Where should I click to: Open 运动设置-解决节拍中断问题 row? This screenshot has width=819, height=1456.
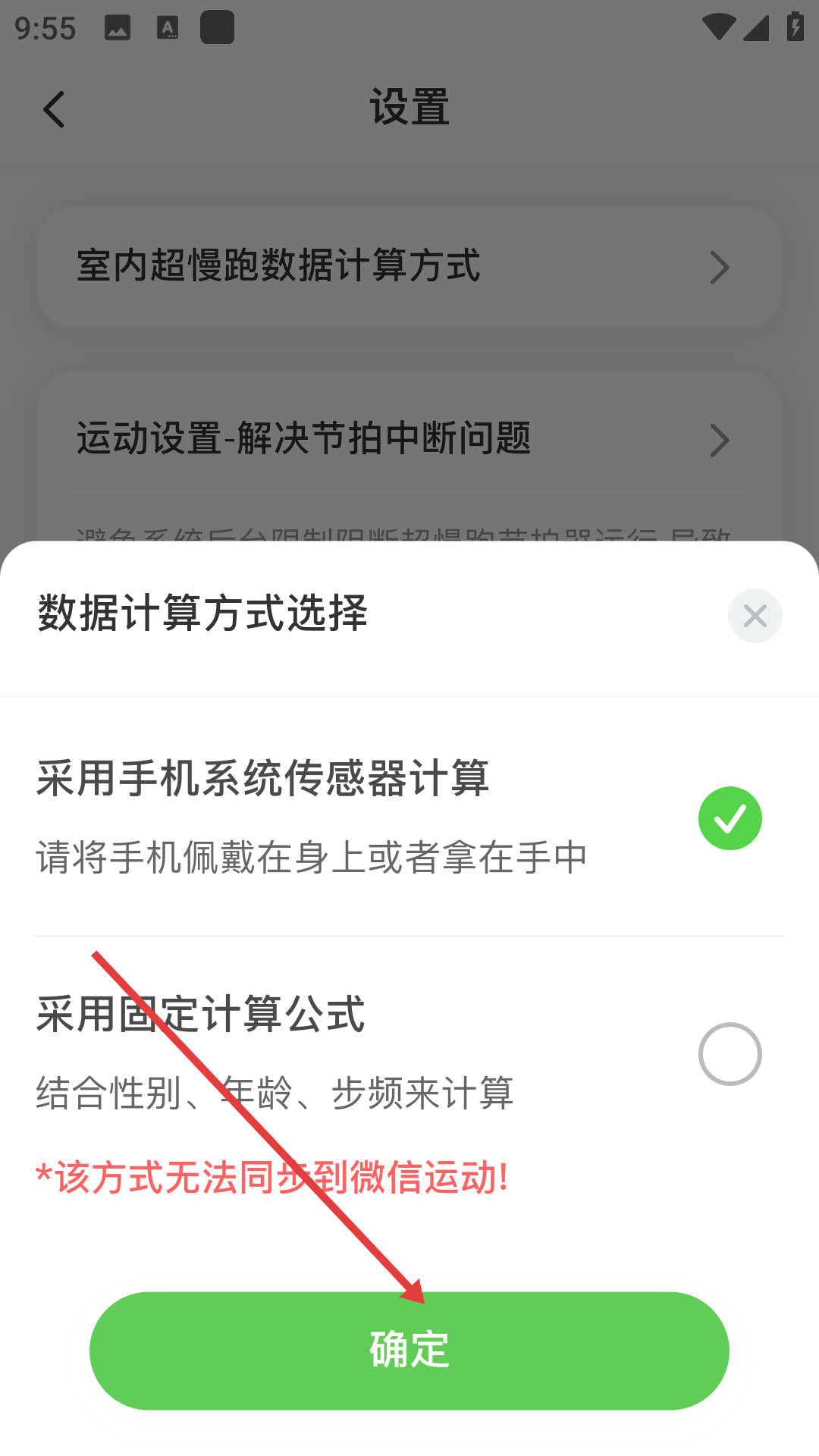click(409, 439)
